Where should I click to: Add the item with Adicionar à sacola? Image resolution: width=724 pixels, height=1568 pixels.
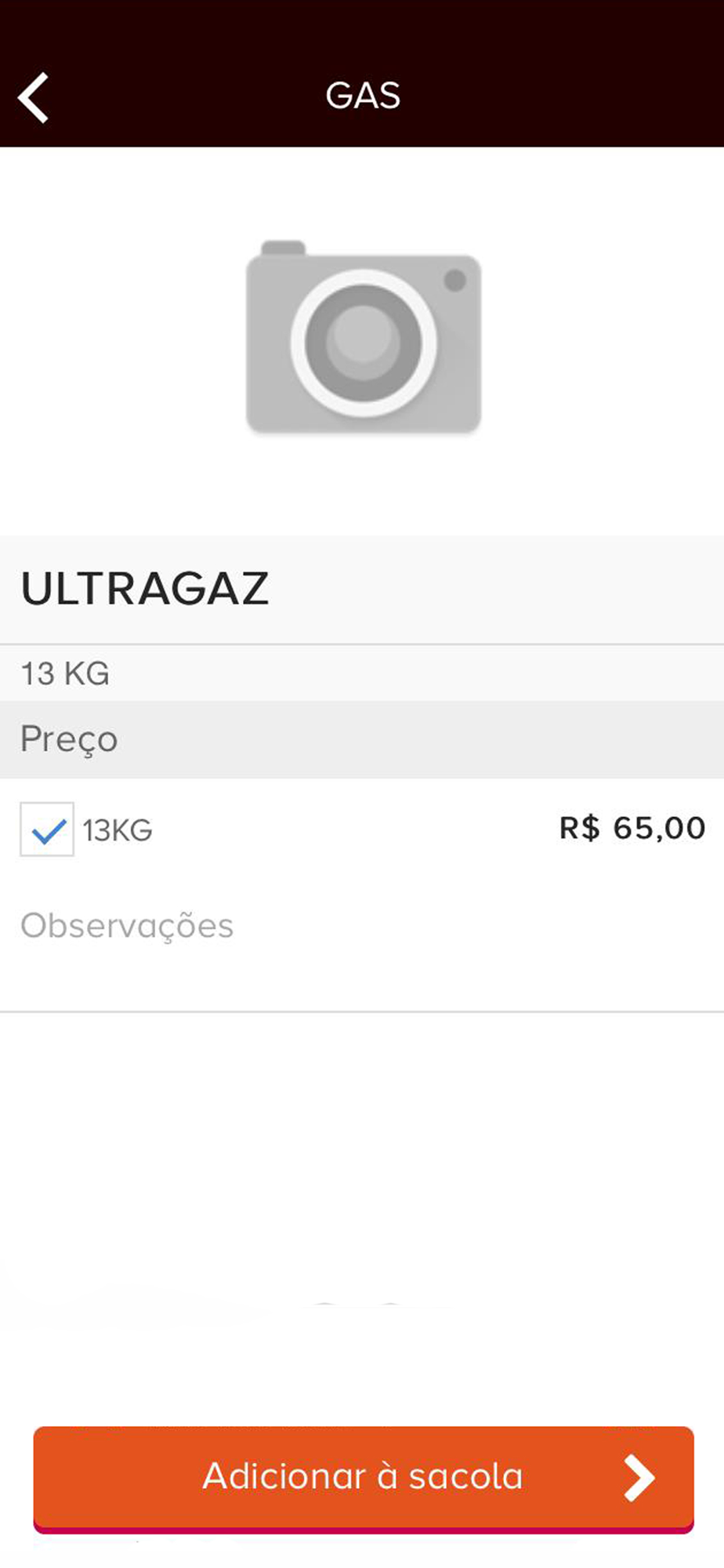[x=364, y=1478]
